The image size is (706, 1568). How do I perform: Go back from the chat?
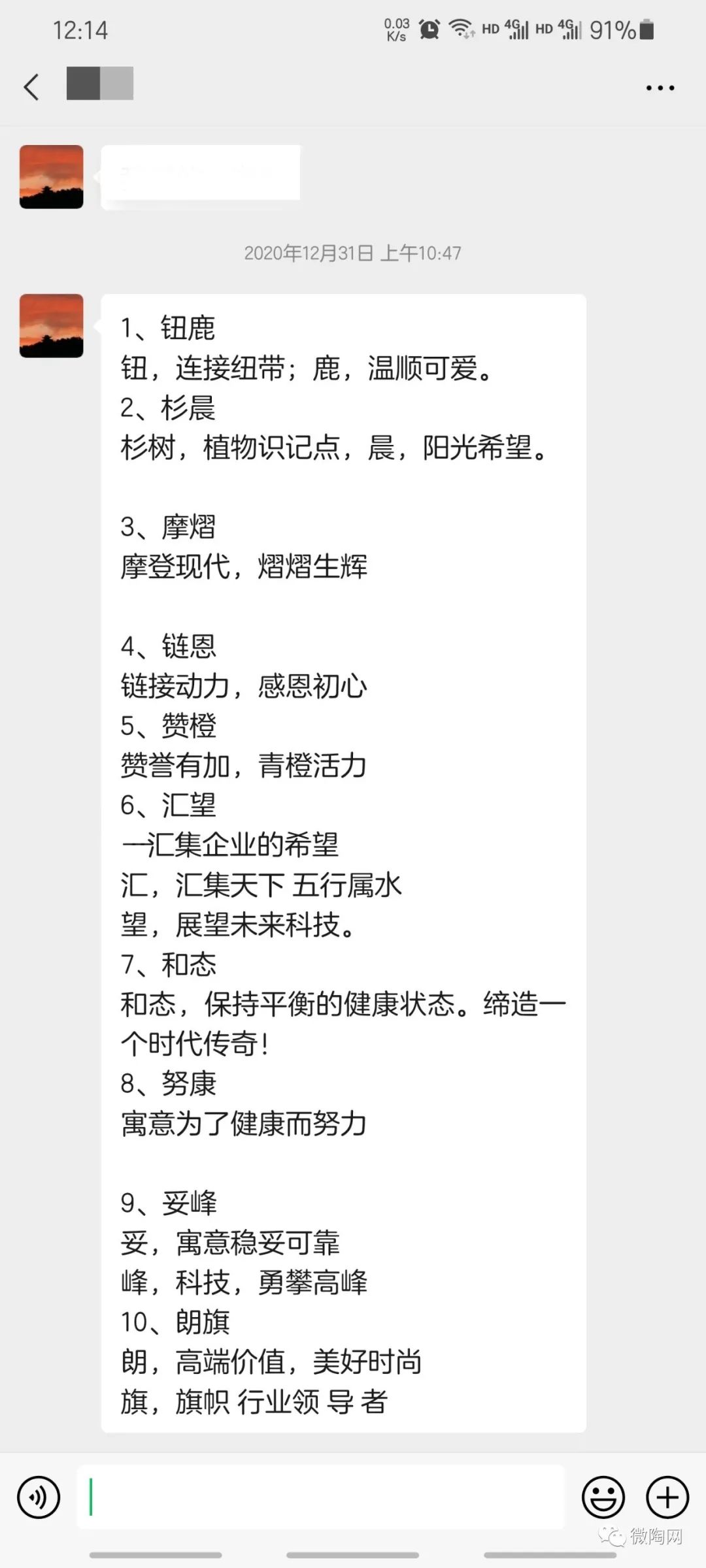[x=31, y=87]
